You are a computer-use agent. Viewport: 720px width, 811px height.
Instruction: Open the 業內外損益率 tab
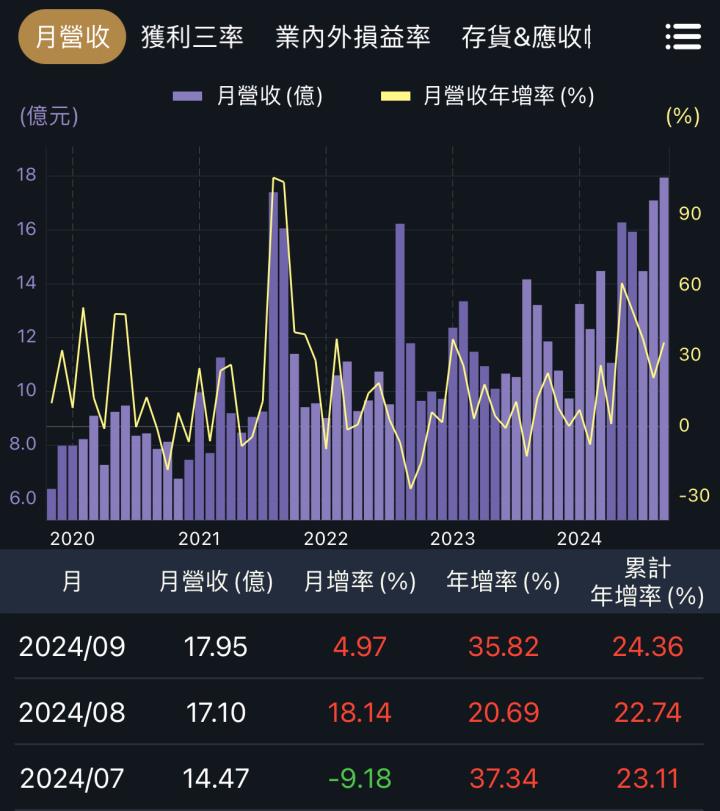tap(352, 38)
